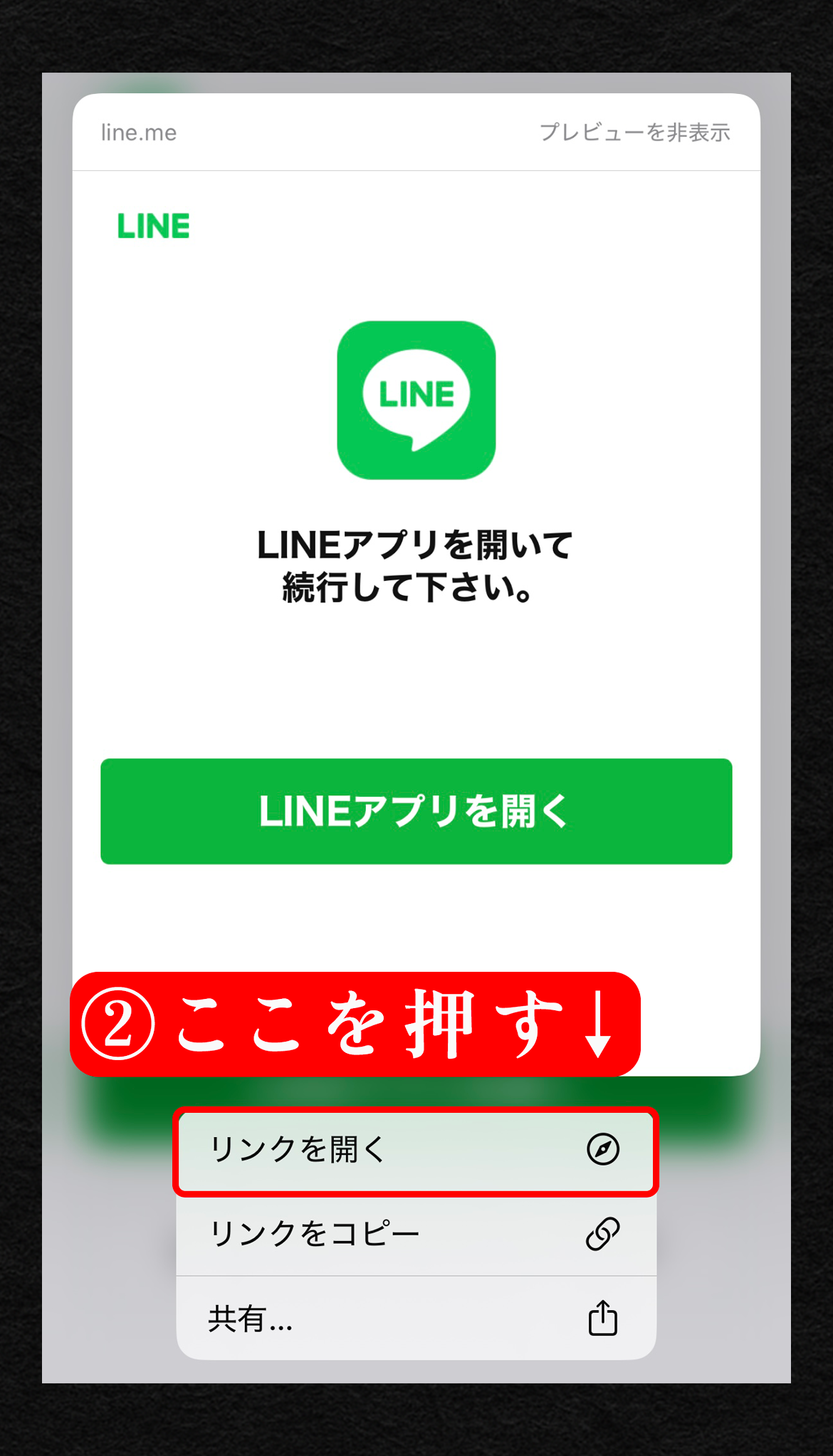
Task: Select リンクを開く in the context menu
Action: click(x=416, y=1150)
